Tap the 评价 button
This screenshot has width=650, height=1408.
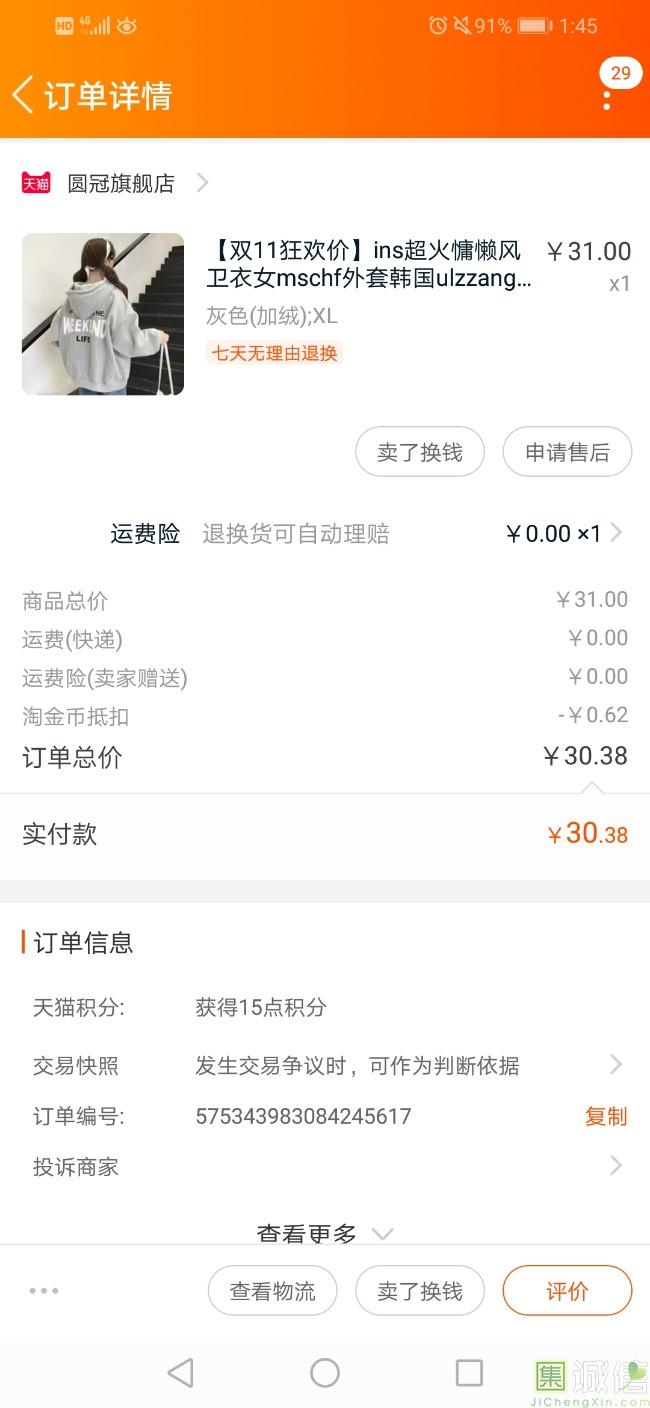(567, 1291)
